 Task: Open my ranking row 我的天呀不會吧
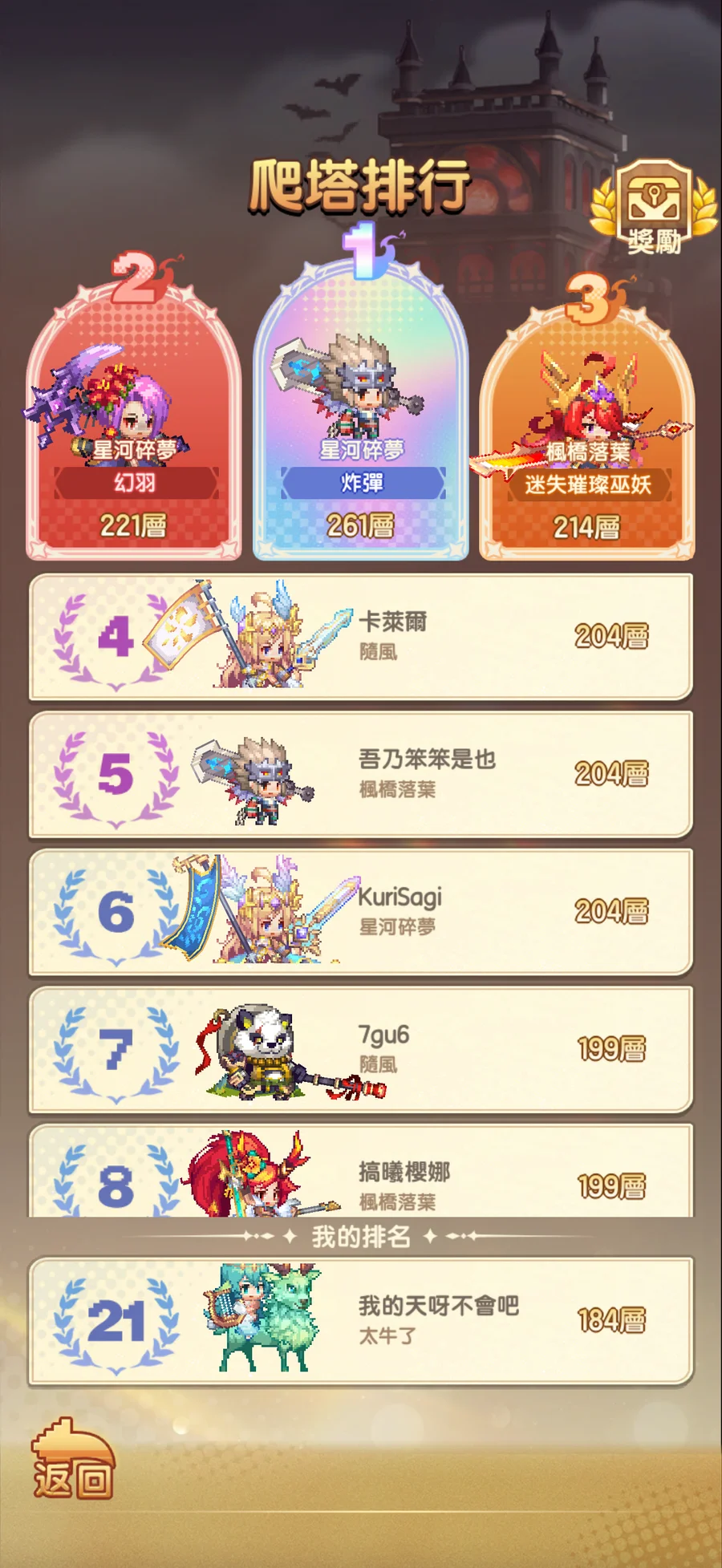click(361, 1321)
